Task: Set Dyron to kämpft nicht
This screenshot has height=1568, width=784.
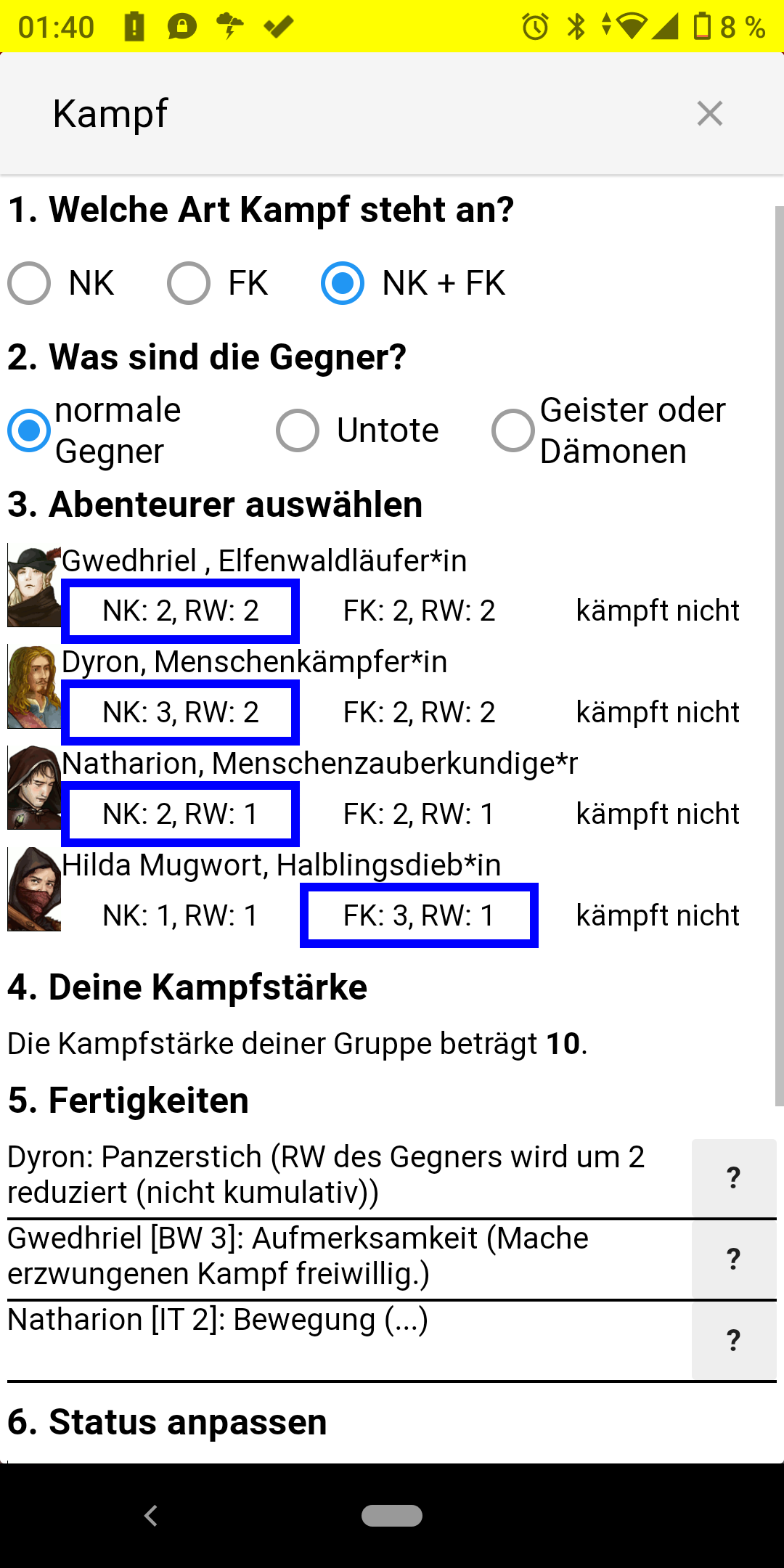Action: click(x=658, y=713)
